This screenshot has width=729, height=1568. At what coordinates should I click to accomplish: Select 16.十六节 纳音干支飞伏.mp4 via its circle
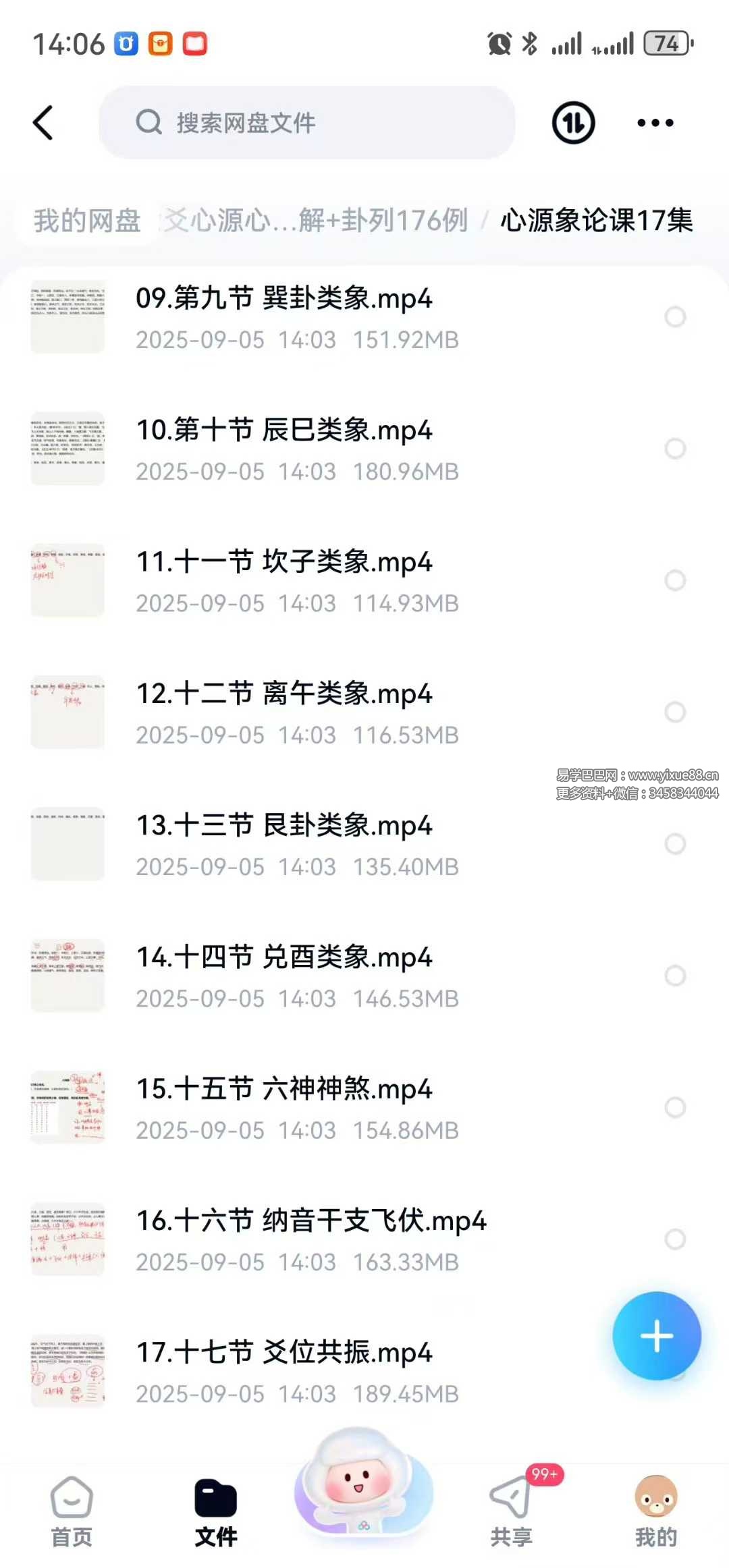tap(675, 1239)
